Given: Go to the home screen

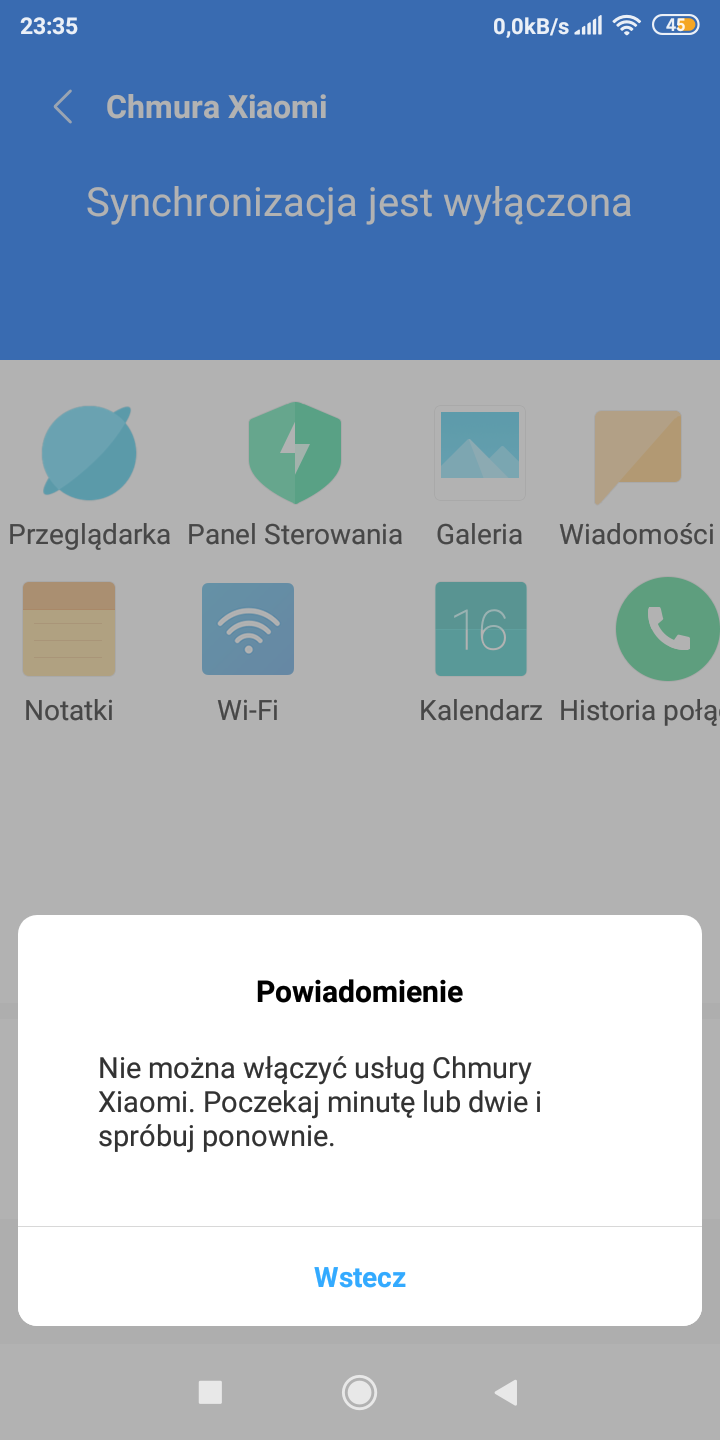Looking at the screenshot, I should point(359,1392).
